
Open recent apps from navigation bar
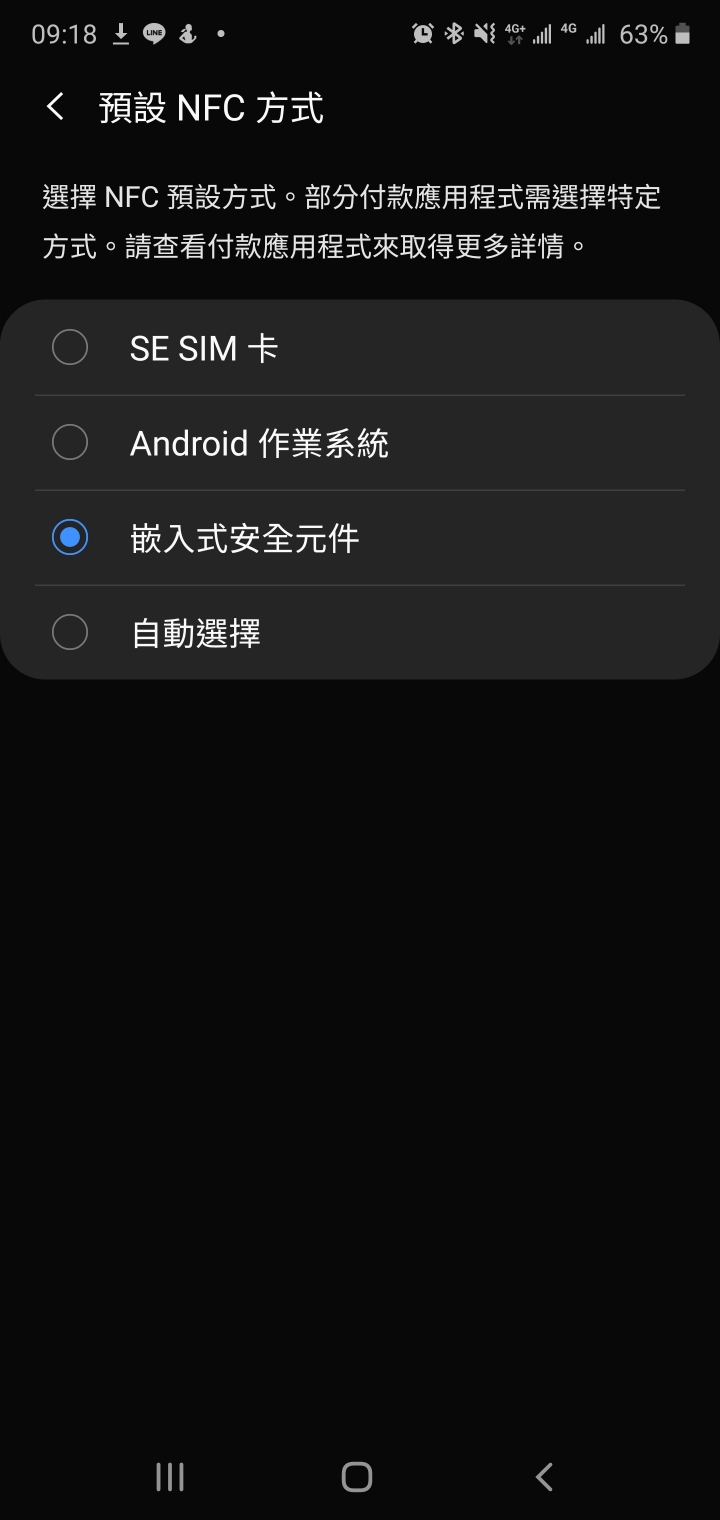coord(170,1477)
